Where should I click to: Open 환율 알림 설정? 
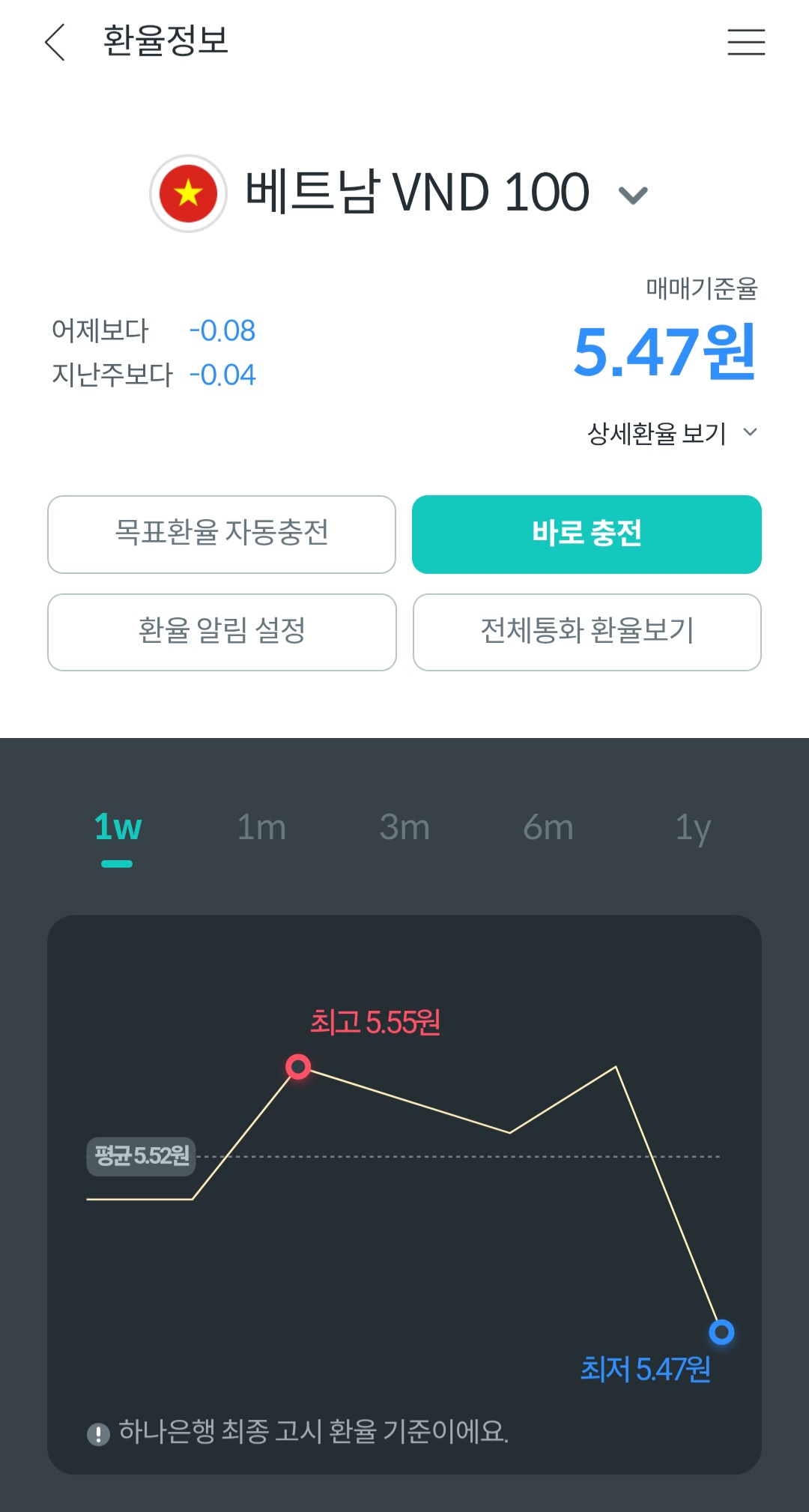(222, 632)
